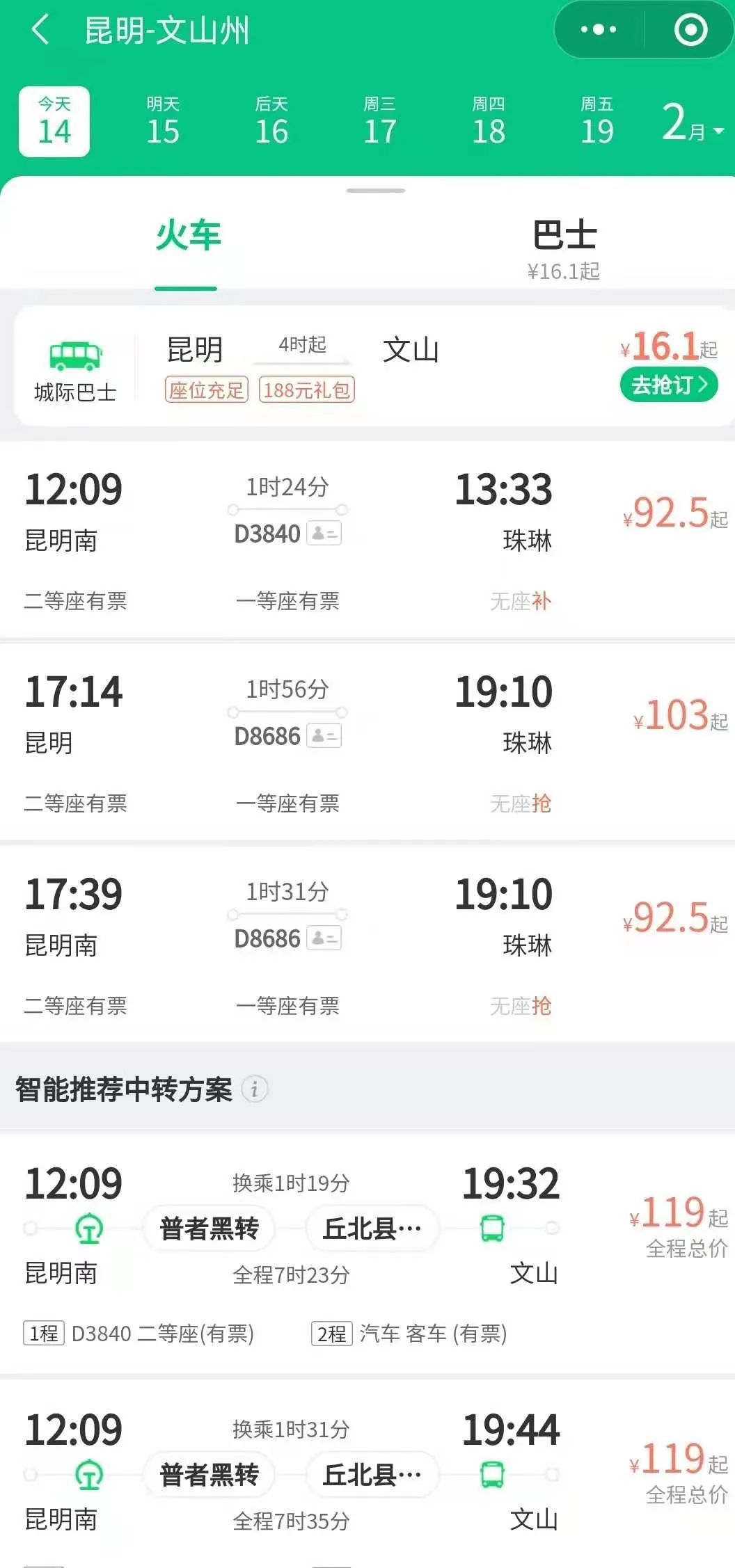Close the mini program
Viewport: 735px width, 1568px height.
click(x=690, y=30)
